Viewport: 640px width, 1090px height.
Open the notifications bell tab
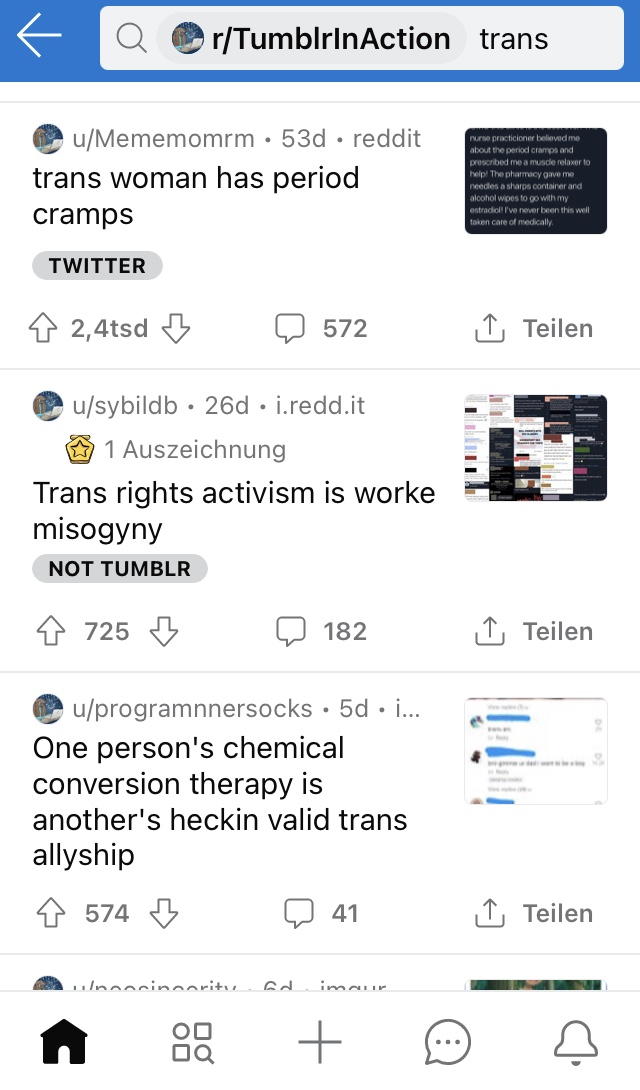point(575,1042)
